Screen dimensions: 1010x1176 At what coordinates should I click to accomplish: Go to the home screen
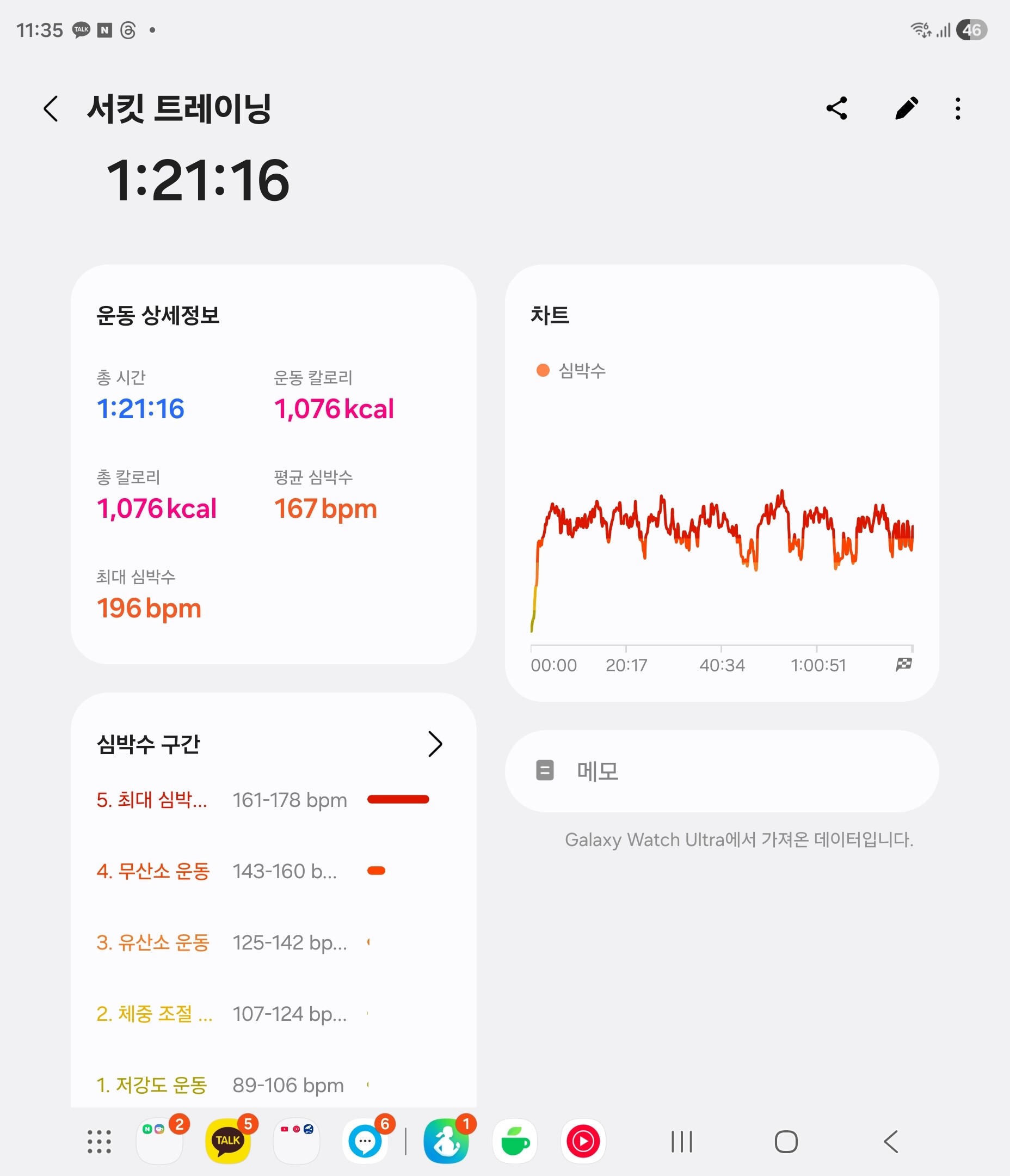point(786,1141)
